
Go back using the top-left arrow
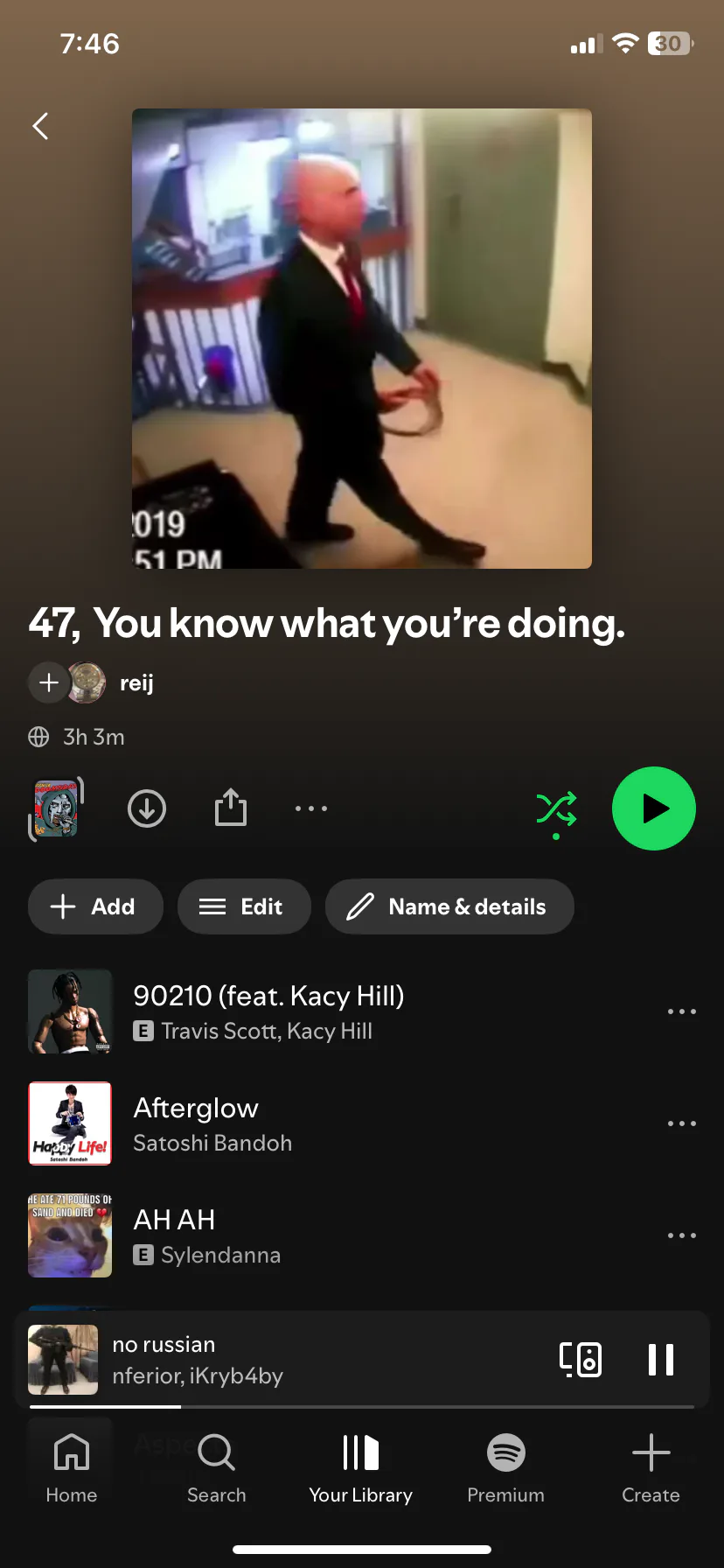point(40,126)
